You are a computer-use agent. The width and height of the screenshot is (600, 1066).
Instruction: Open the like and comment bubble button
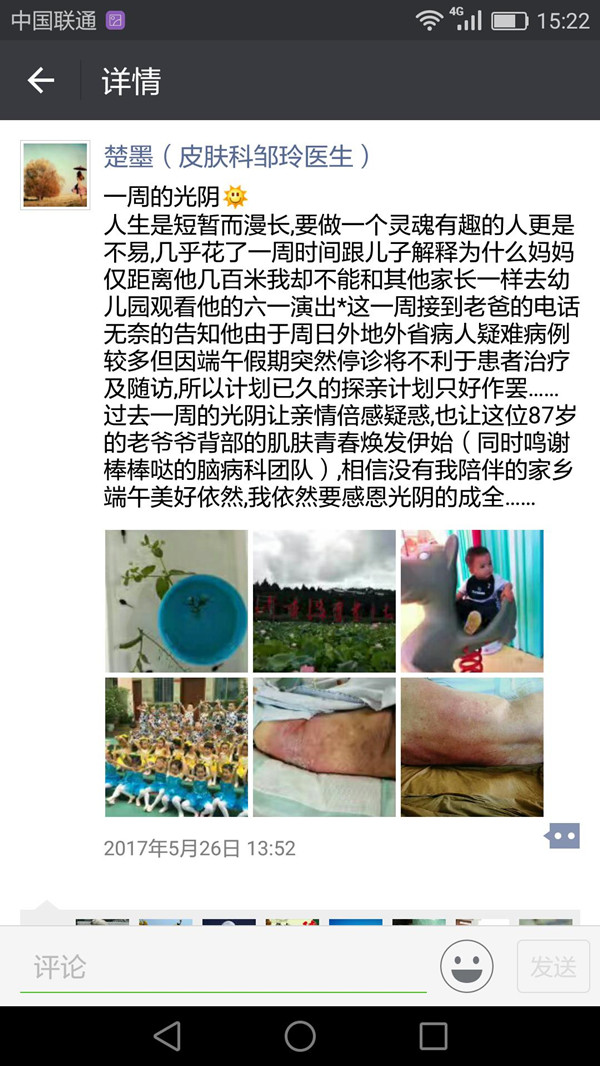pyautogui.click(x=563, y=836)
